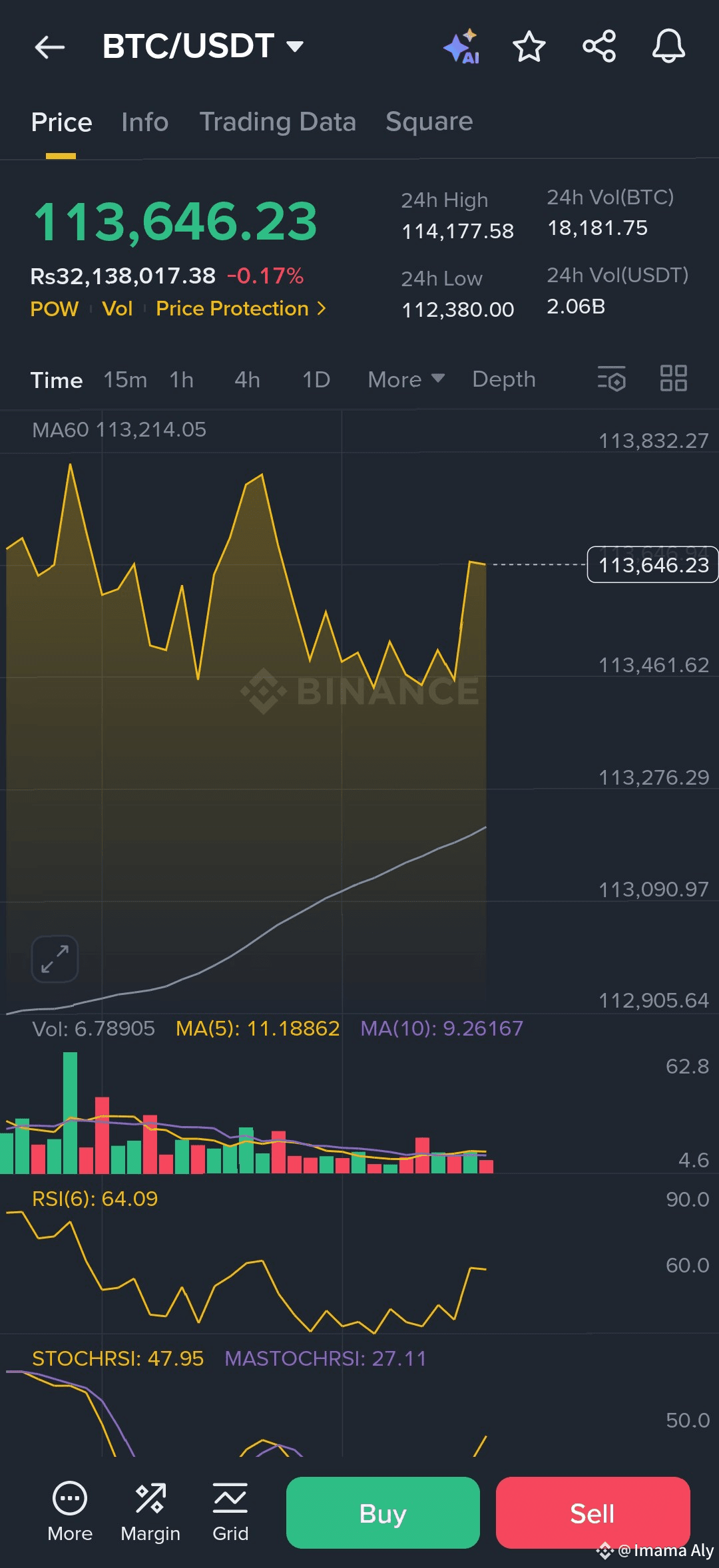The width and height of the screenshot is (719, 1568).
Task: Switch to the Trading Data tab
Action: click(x=278, y=122)
